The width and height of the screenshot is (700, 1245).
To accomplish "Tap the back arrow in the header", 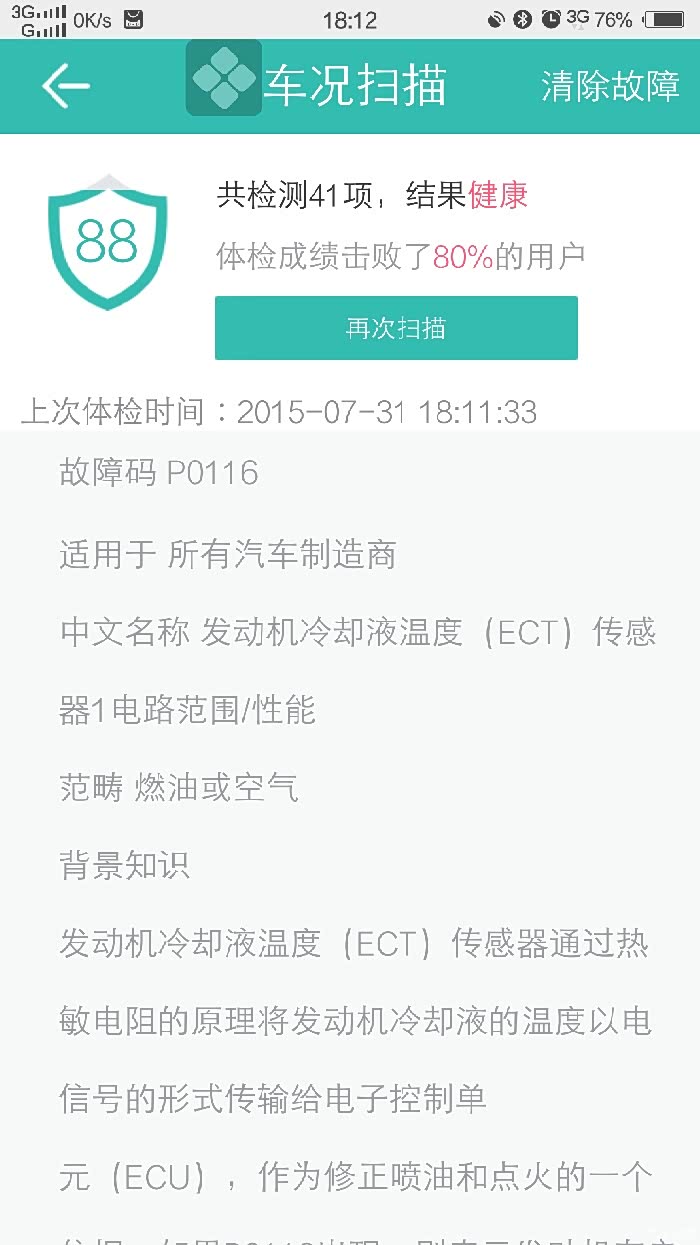I will coord(66,87).
